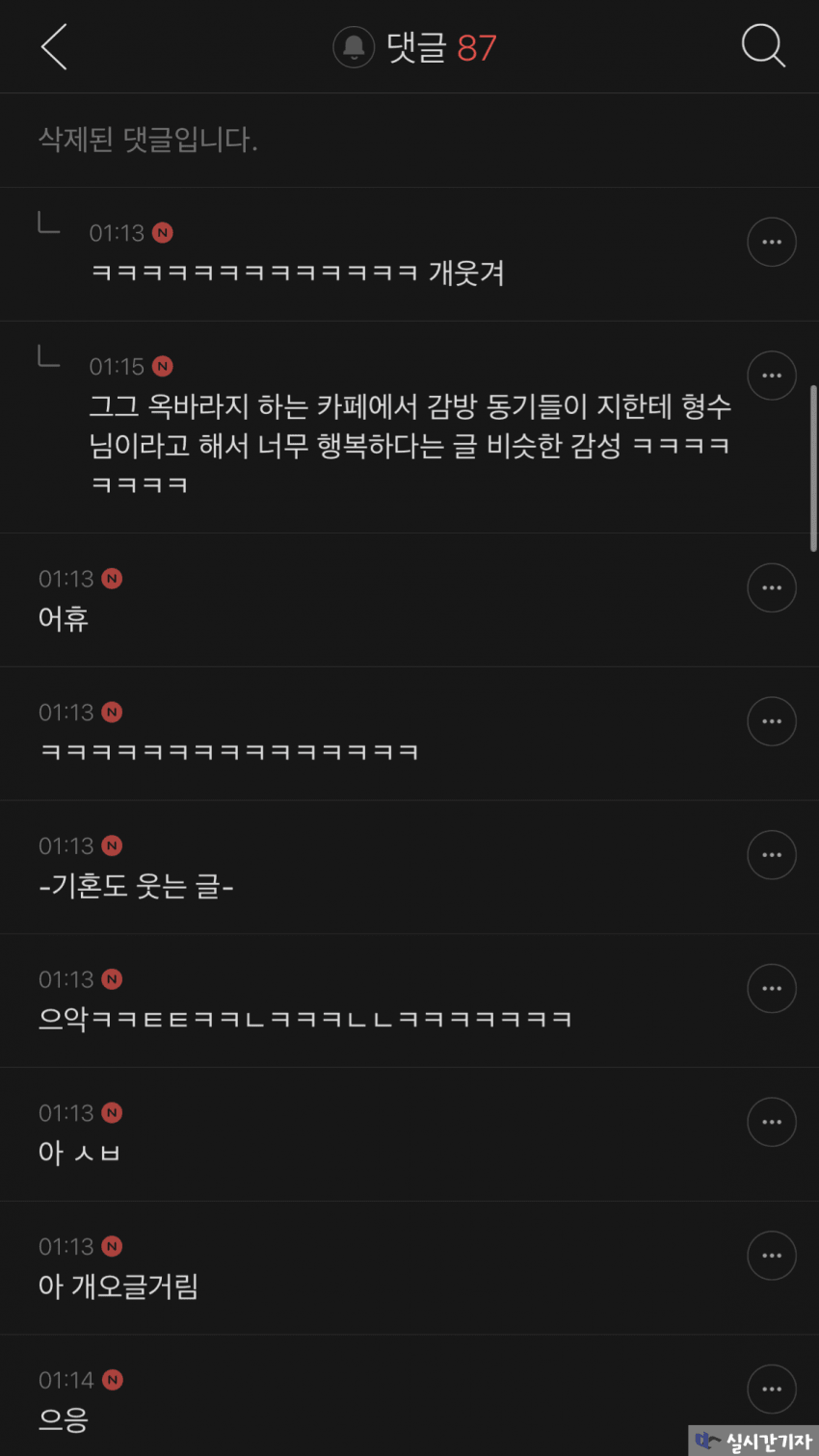The height and width of the screenshot is (1456, 819).
Task: Open options for the '개웃겨' reply
Action: point(772,242)
